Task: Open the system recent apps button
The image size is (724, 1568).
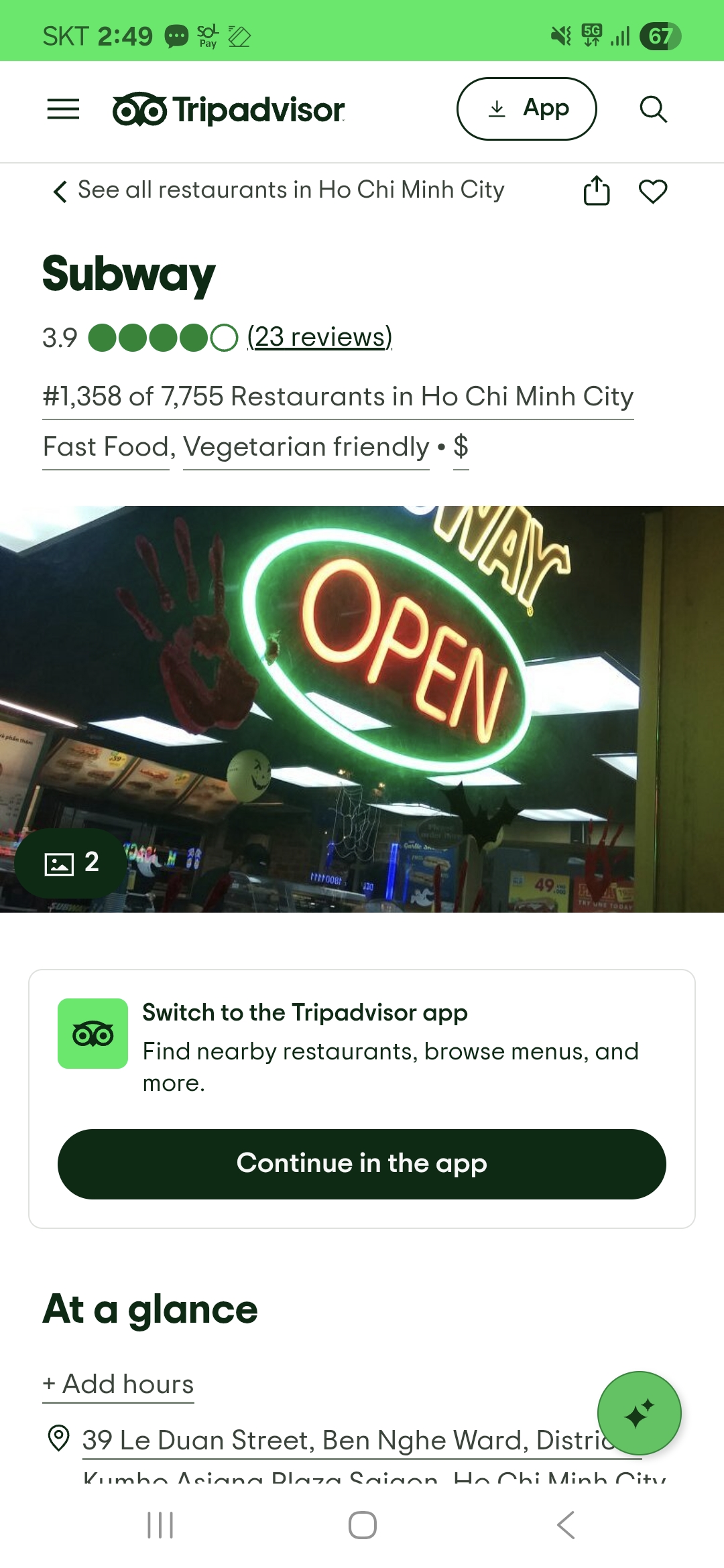Action: coord(160,1525)
